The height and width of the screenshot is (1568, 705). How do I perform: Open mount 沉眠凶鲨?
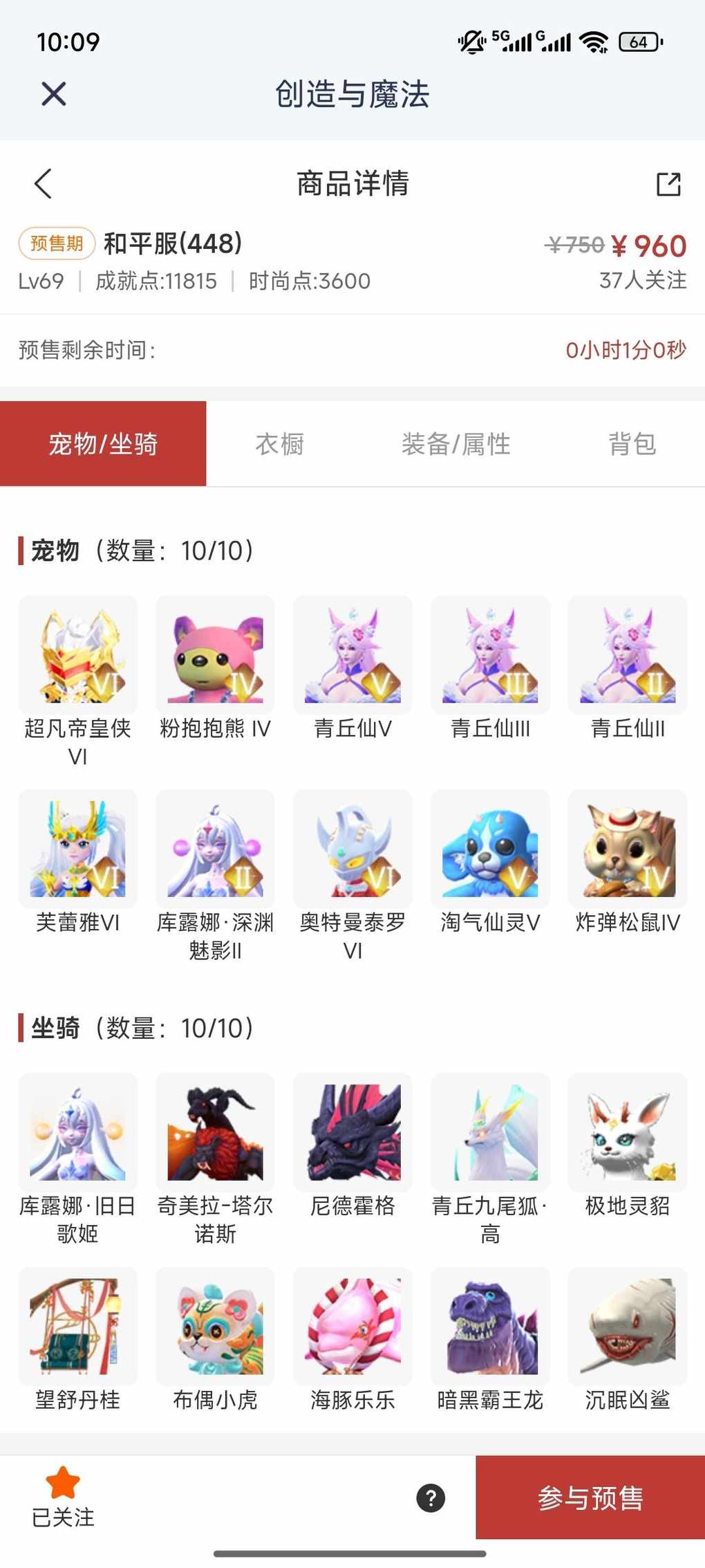628,1327
